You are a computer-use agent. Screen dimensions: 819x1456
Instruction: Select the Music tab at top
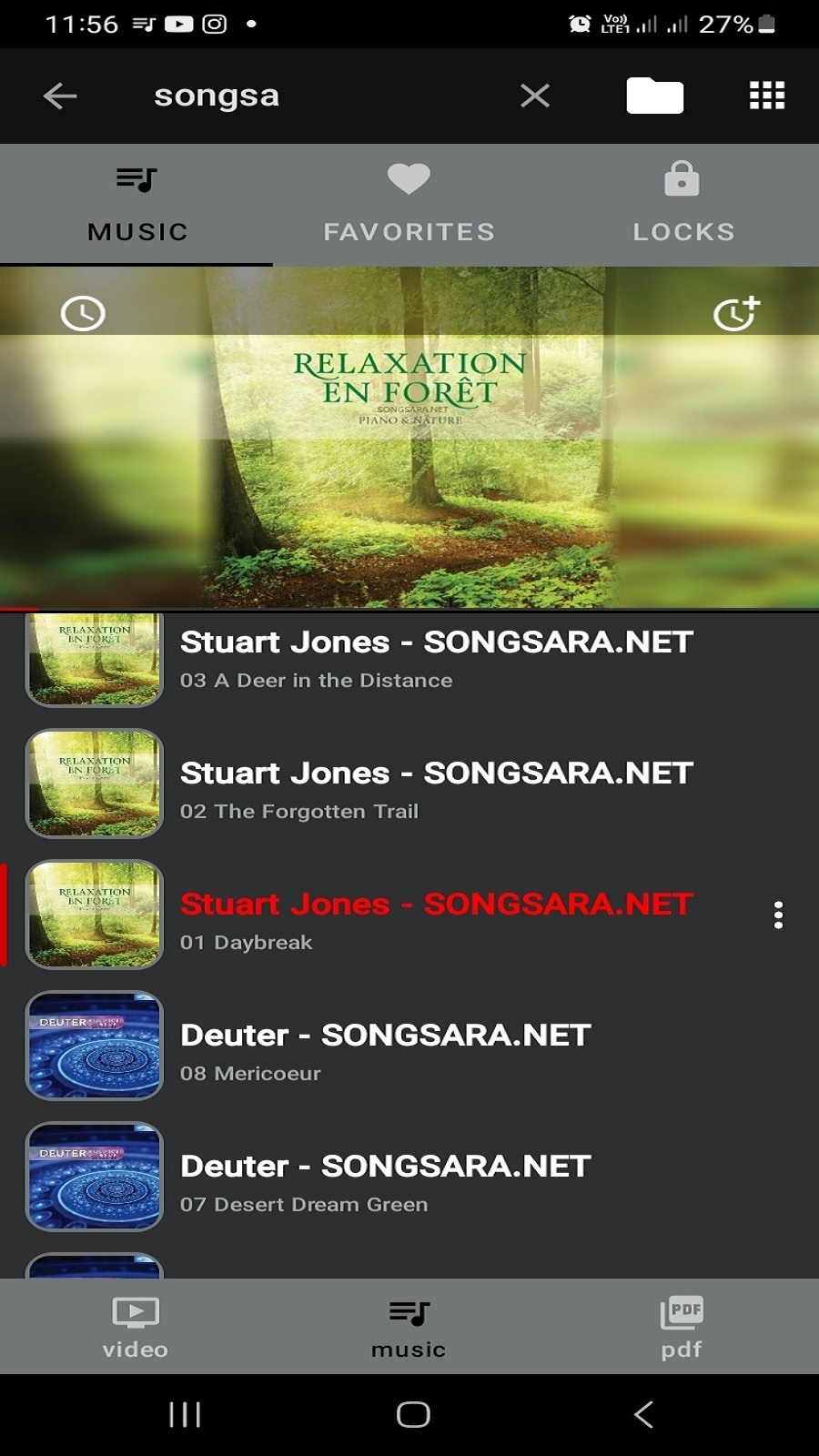point(136,205)
